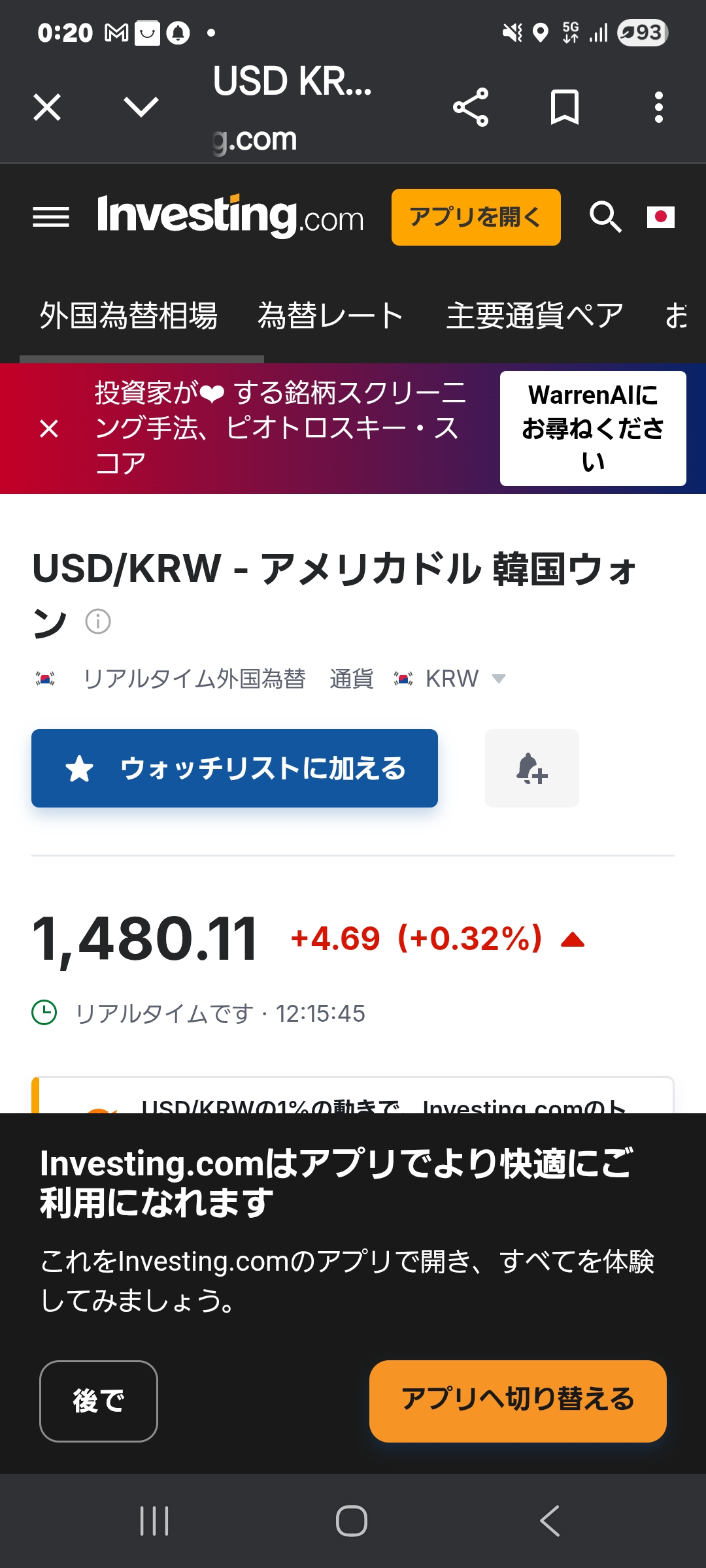Close the browser custom tab
This screenshot has height=1568, width=706.
pos(47,107)
